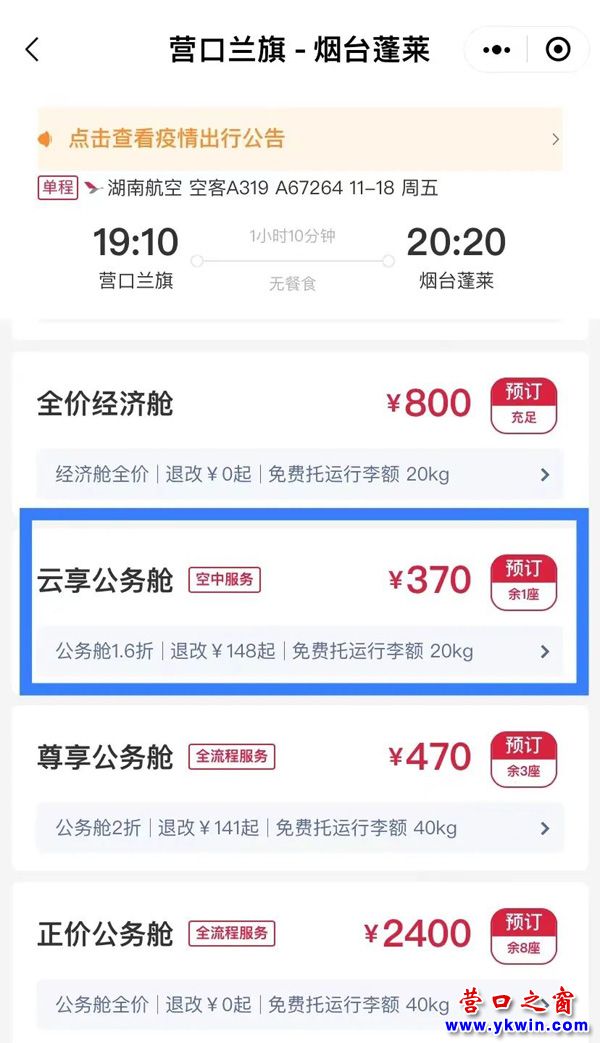This screenshot has height=1043, width=600.
Task: Book the 全价经济舱 fare at ¥800
Action: 523,405
